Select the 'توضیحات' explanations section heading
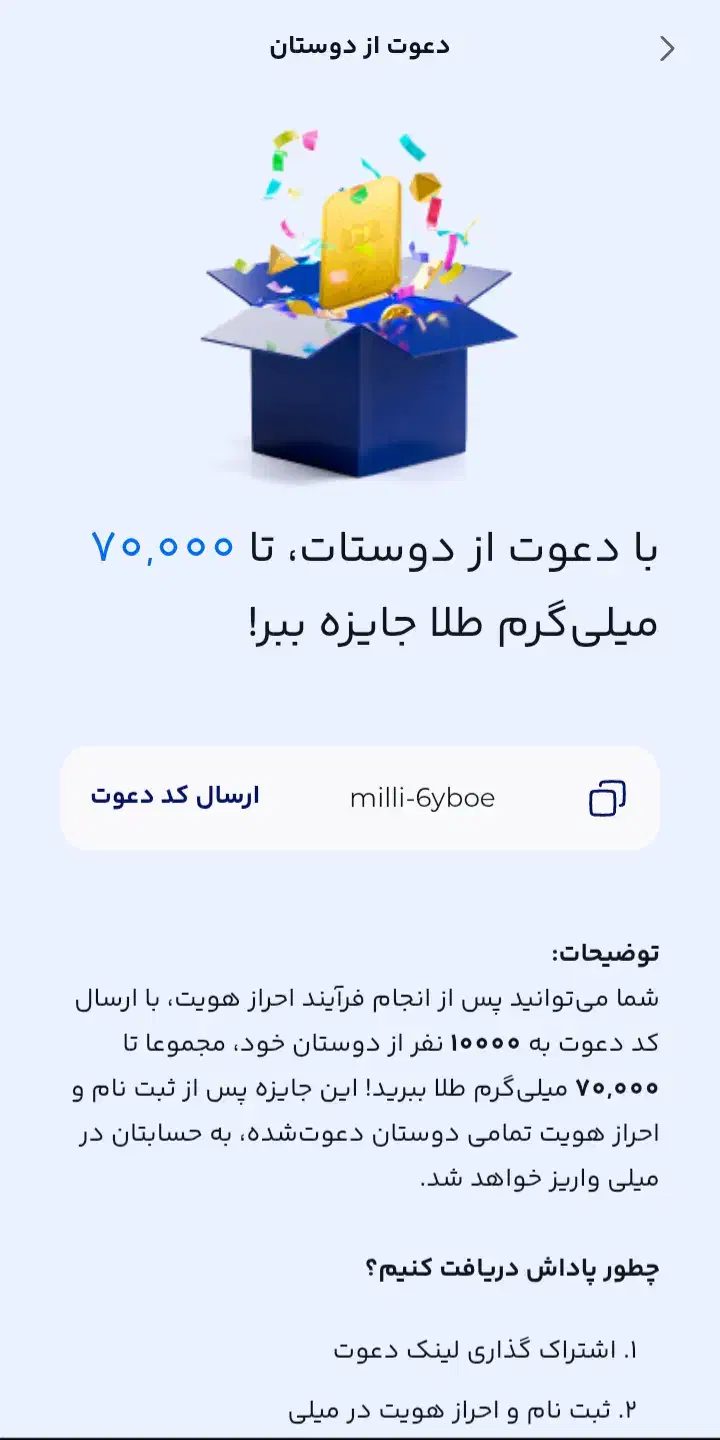The width and height of the screenshot is (720, 1440). pos(622,951)
